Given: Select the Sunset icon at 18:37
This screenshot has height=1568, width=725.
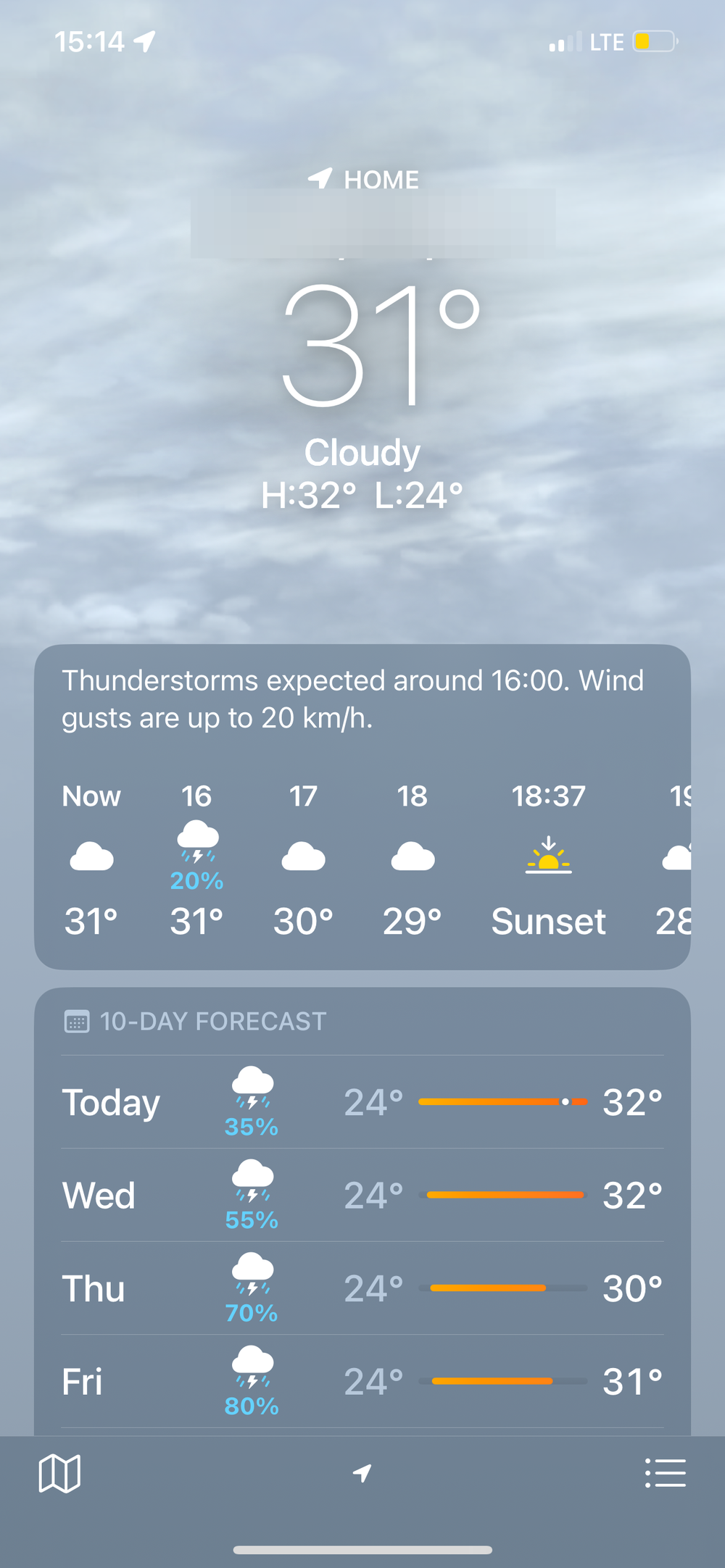Looking at the screenshot, I should click(549, 856).
